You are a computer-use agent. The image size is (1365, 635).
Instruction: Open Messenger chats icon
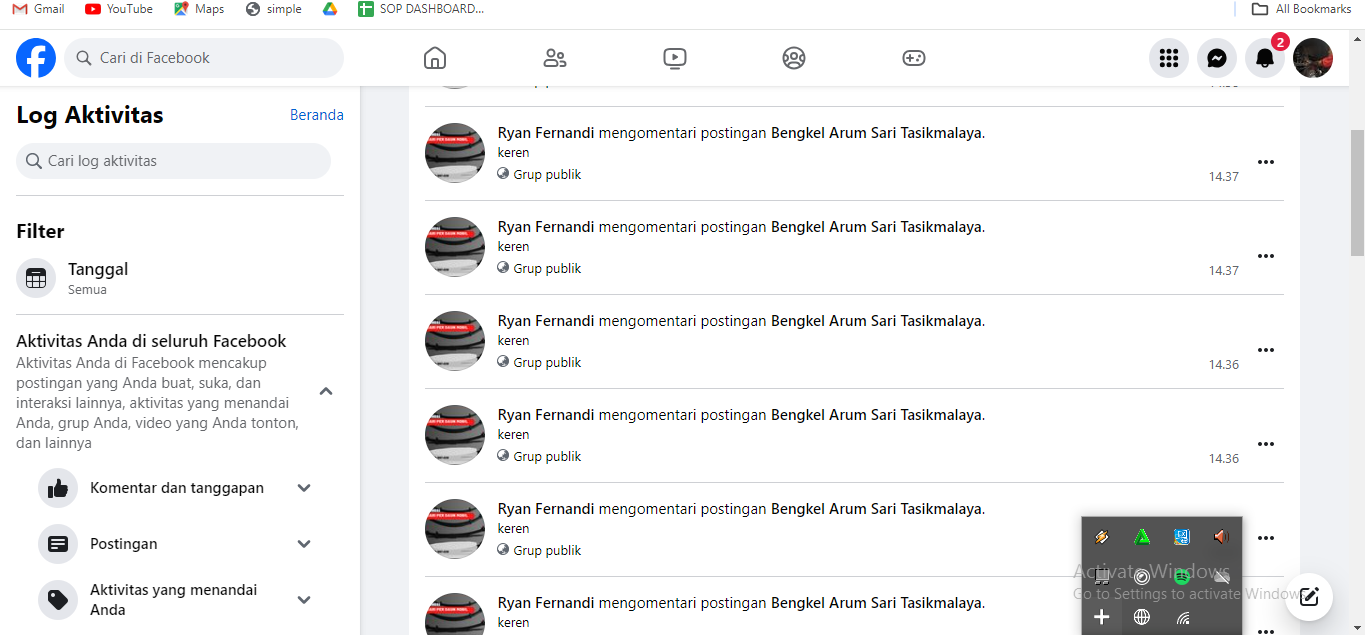[x=1217, y=58]
